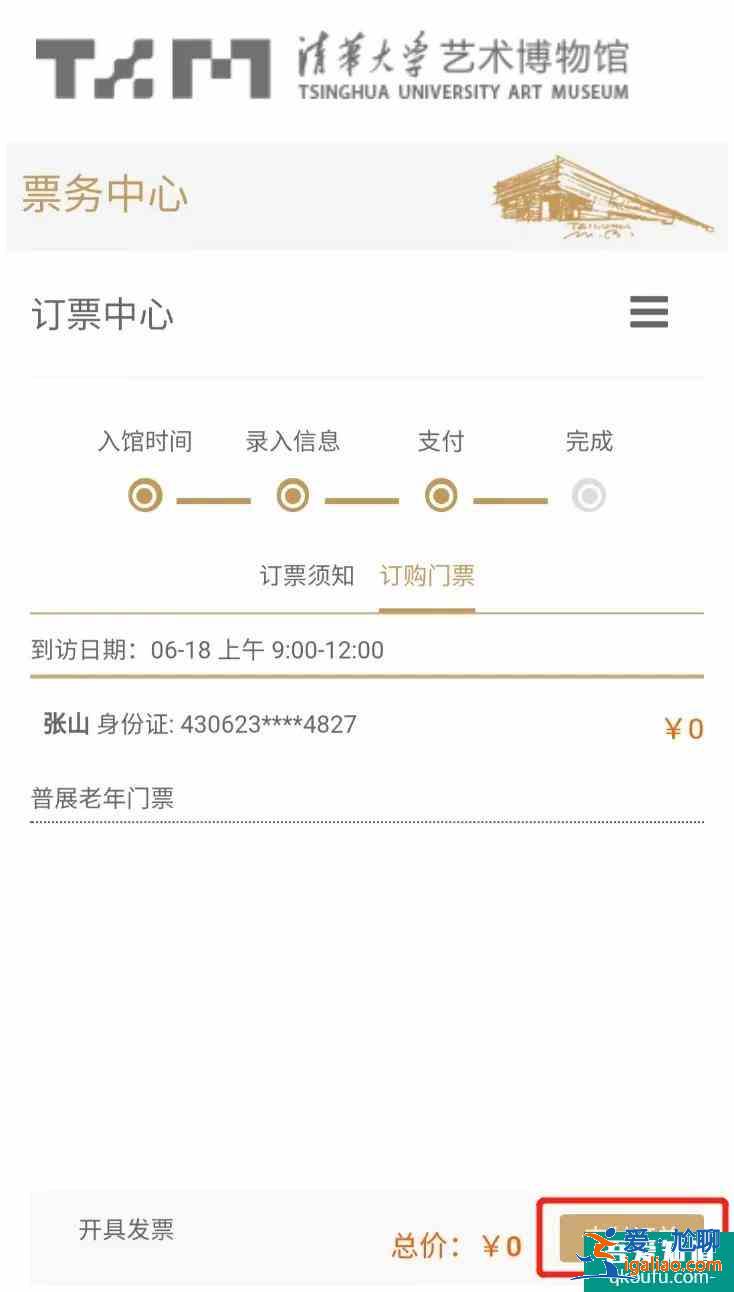Open the hamburger menu
Screen dimensions: 734x1292
tap(648, 314)
